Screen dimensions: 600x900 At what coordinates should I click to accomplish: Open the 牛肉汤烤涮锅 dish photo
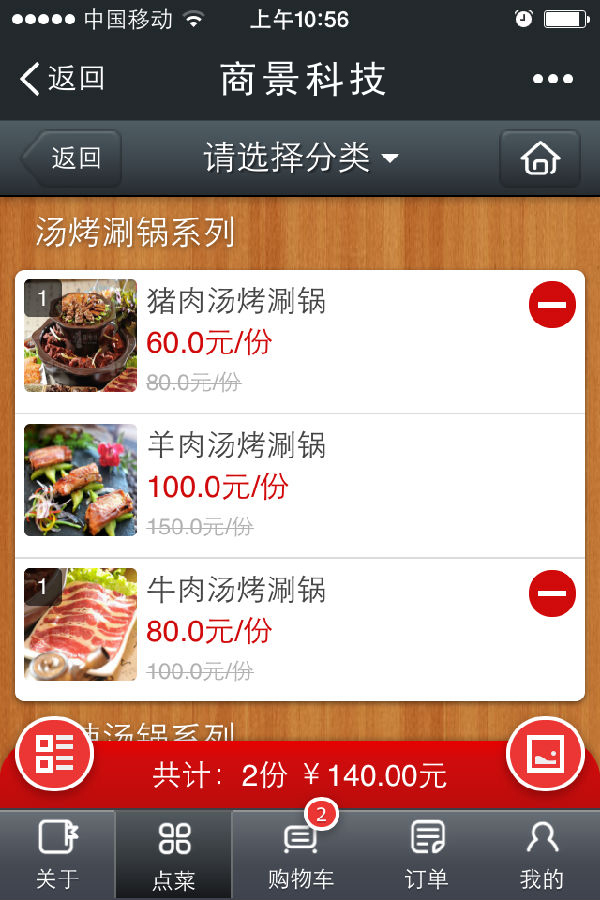(x=80, y=625)
